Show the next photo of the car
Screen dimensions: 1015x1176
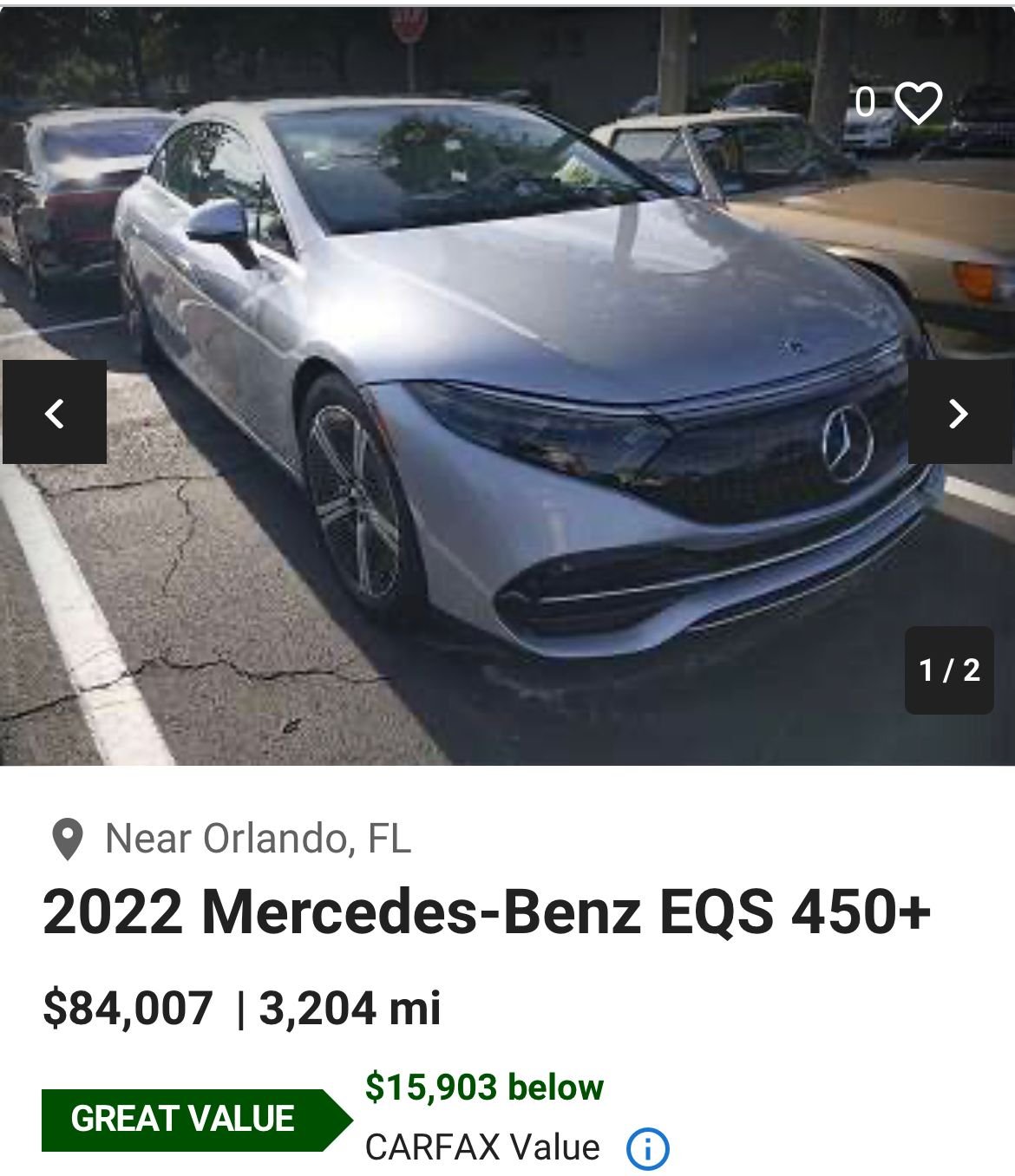pos(959,413)
